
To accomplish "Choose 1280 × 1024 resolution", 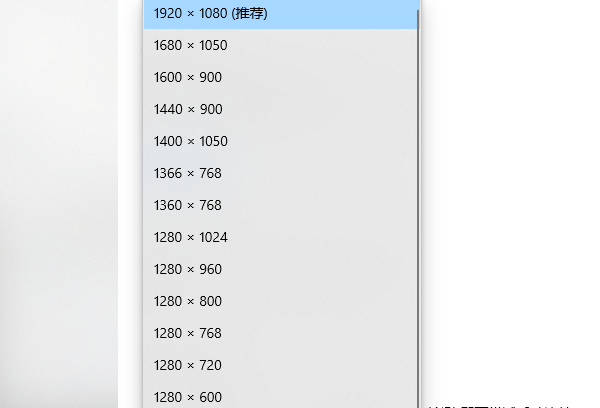I will coord(191,237).
